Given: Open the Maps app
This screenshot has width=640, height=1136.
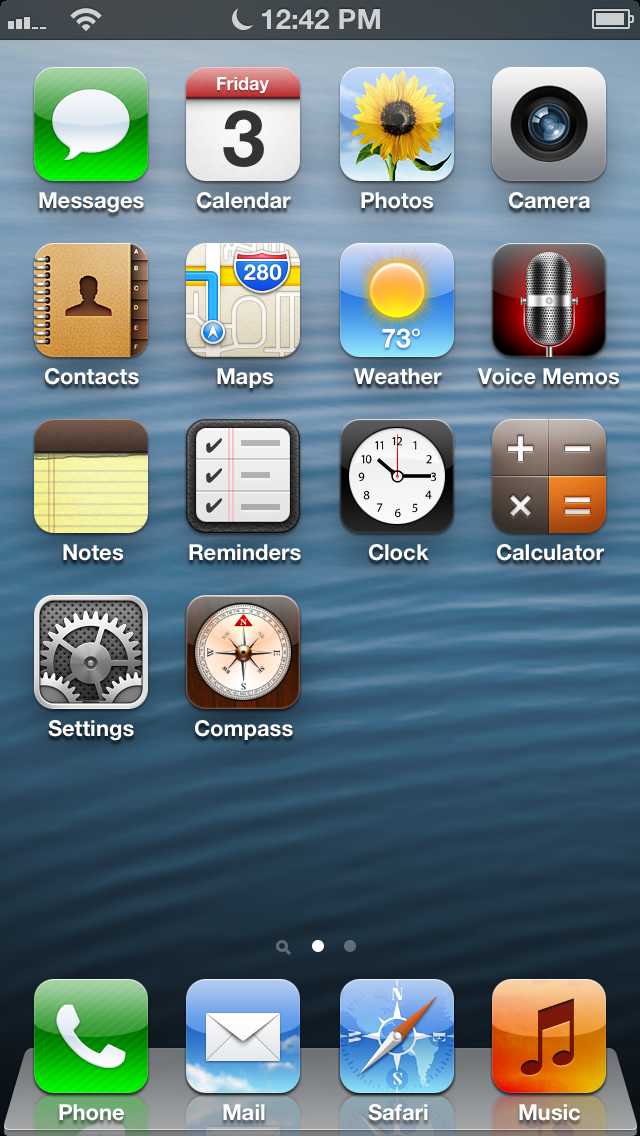Looking at the screenshot, I should coord(243,300).
